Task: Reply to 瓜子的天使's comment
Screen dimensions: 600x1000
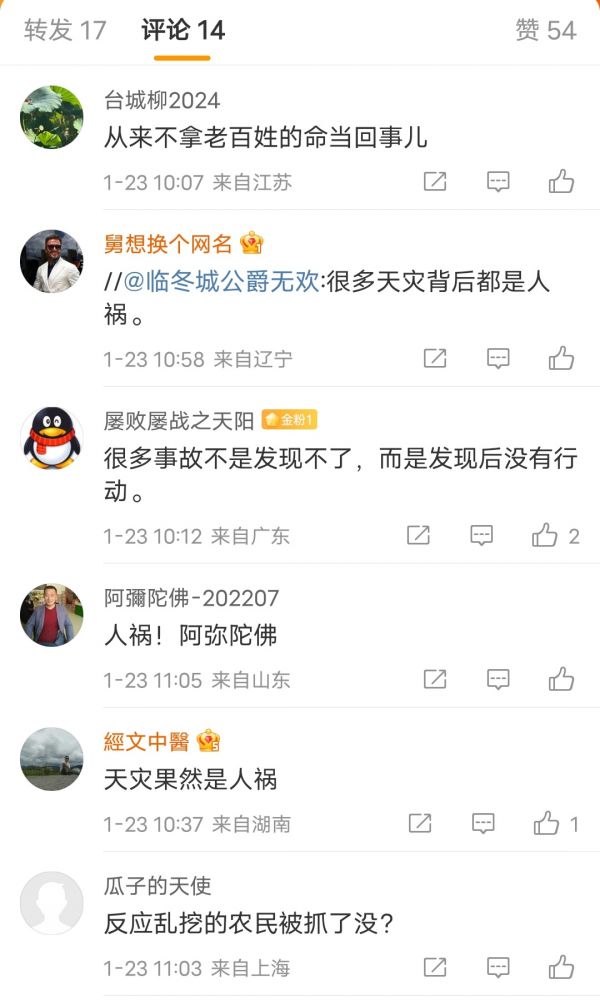Action: point(498,968)
